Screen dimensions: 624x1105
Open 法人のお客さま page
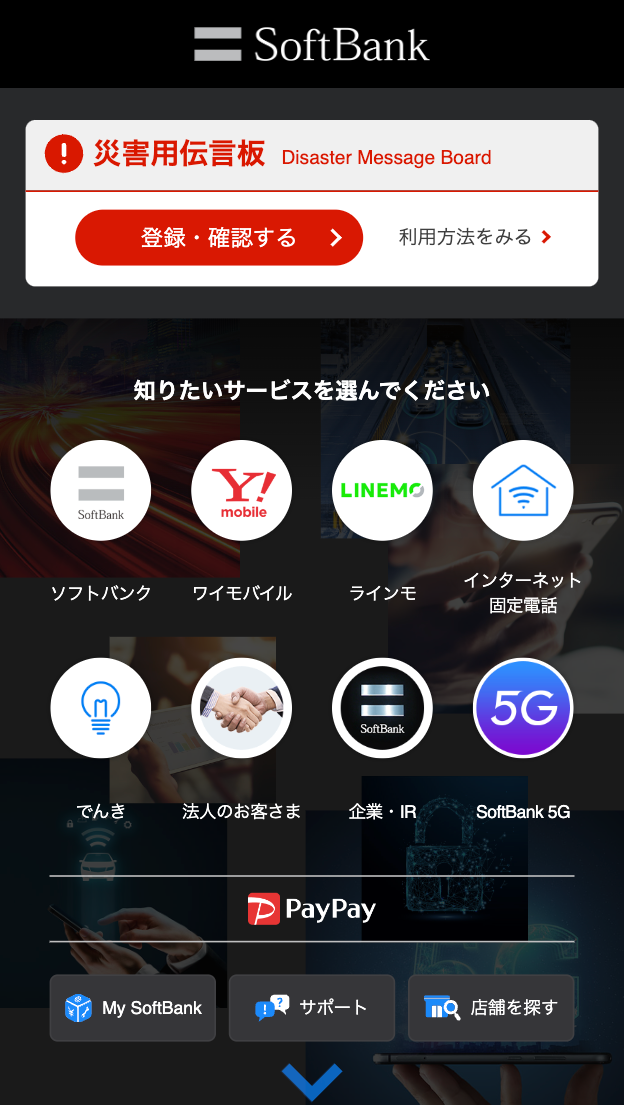click(242, 708)
